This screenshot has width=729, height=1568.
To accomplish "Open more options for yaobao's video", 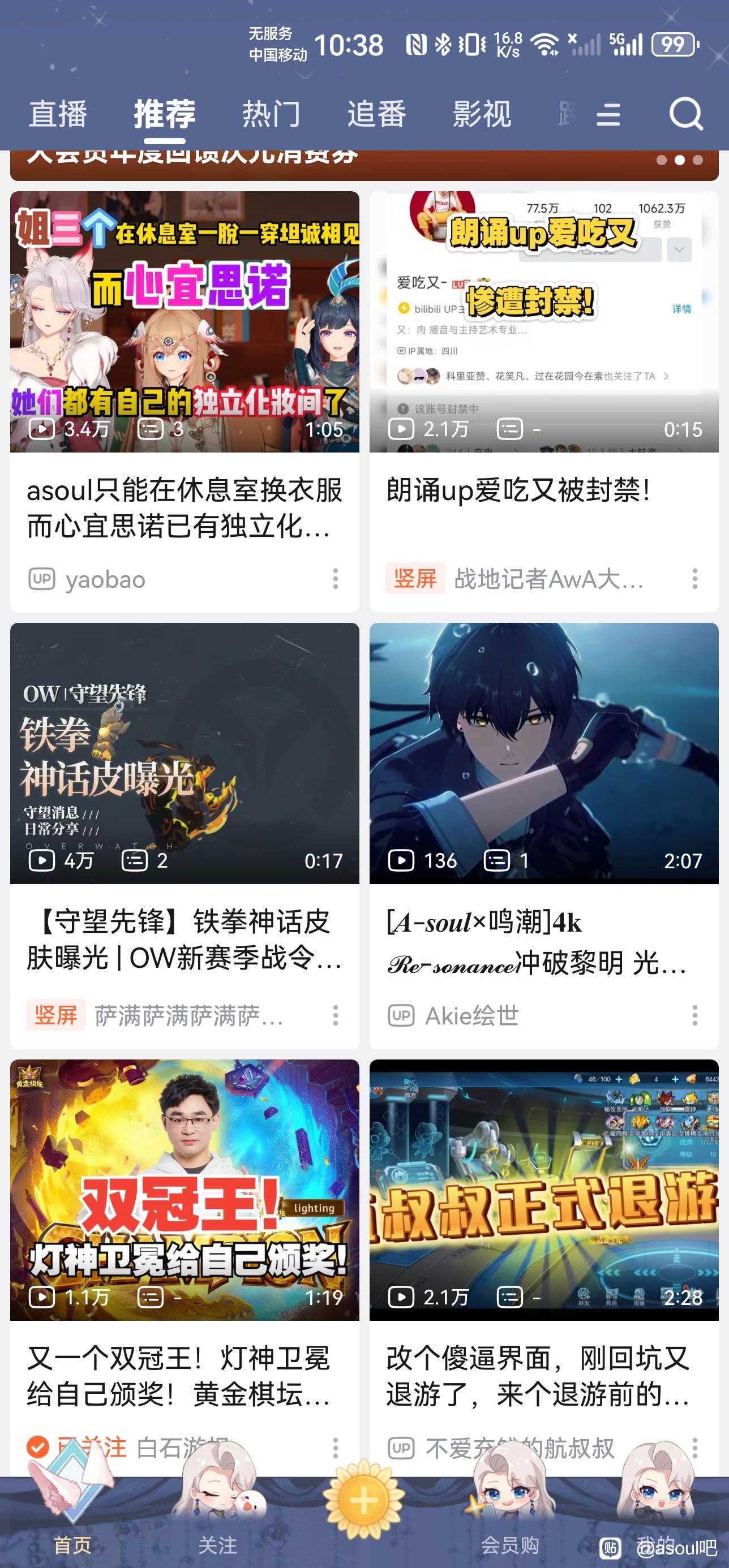I will (336, 579).
